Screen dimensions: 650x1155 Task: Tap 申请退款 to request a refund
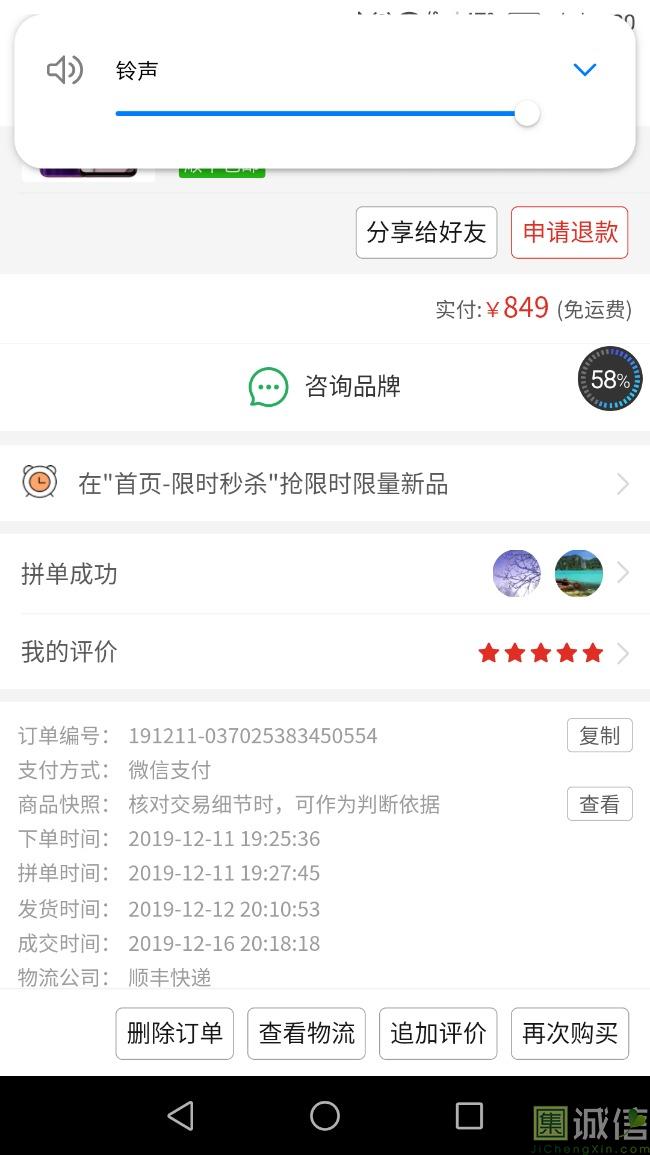(570, 233)
